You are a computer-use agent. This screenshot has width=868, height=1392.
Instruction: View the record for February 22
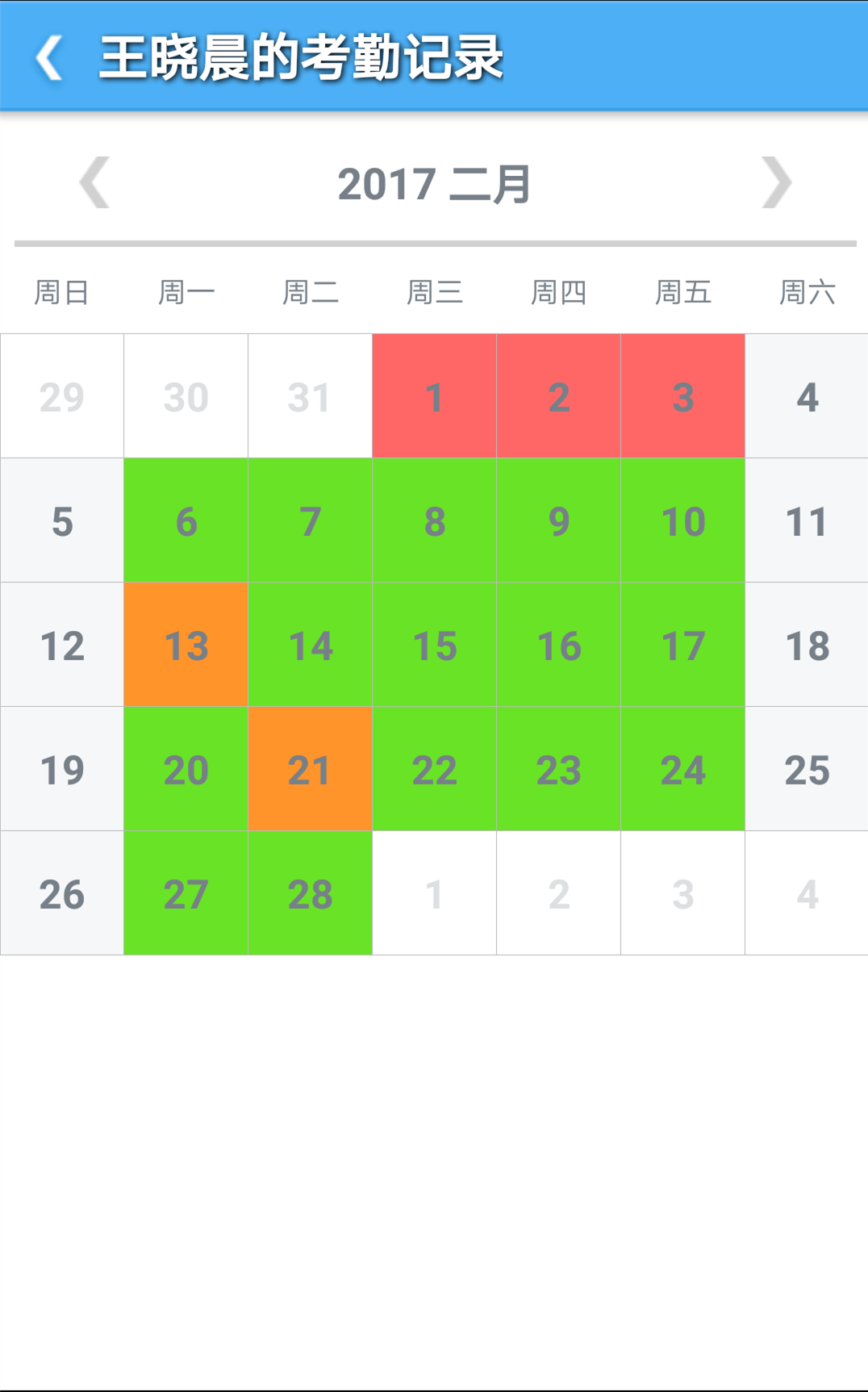[434, 769]
